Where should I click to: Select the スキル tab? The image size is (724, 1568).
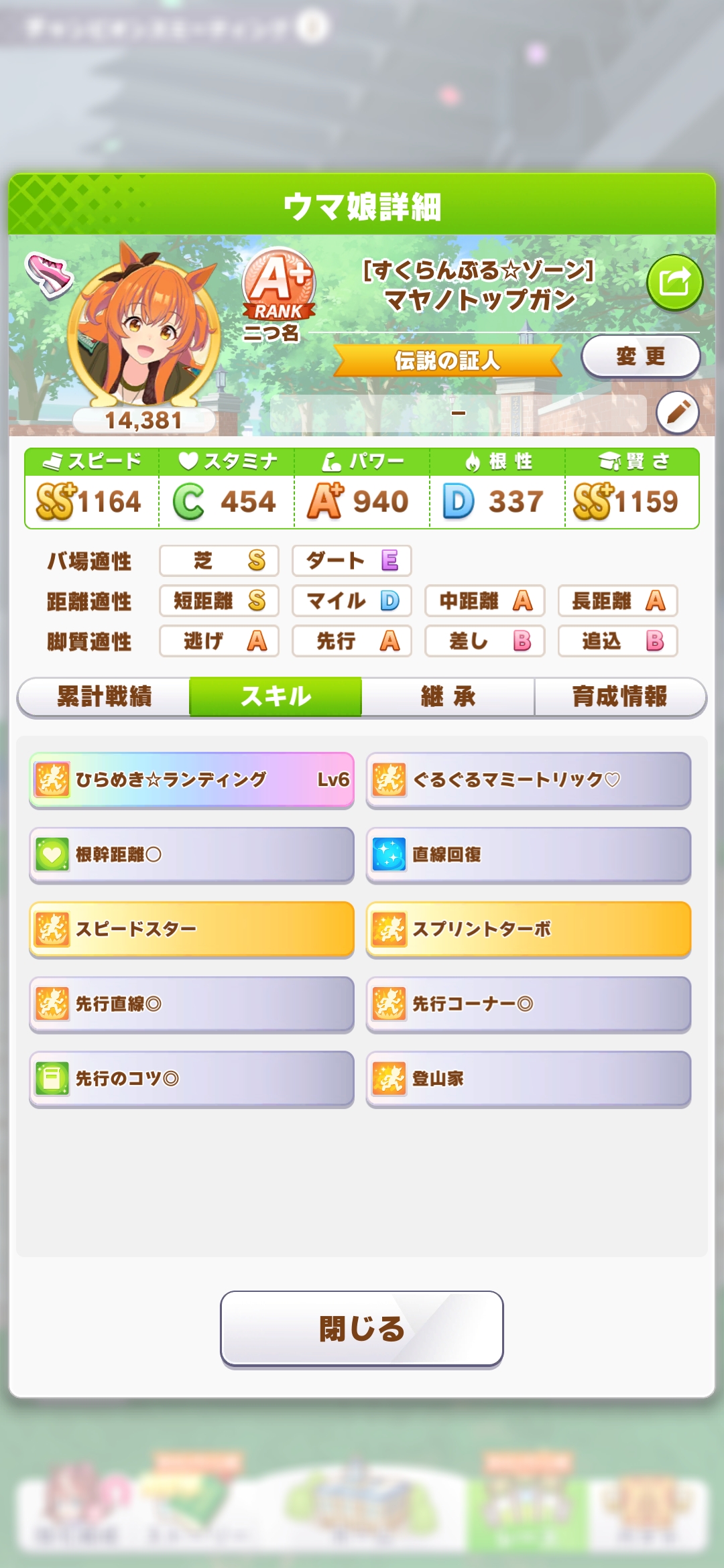pyautogui.click(x=276, y=697)
